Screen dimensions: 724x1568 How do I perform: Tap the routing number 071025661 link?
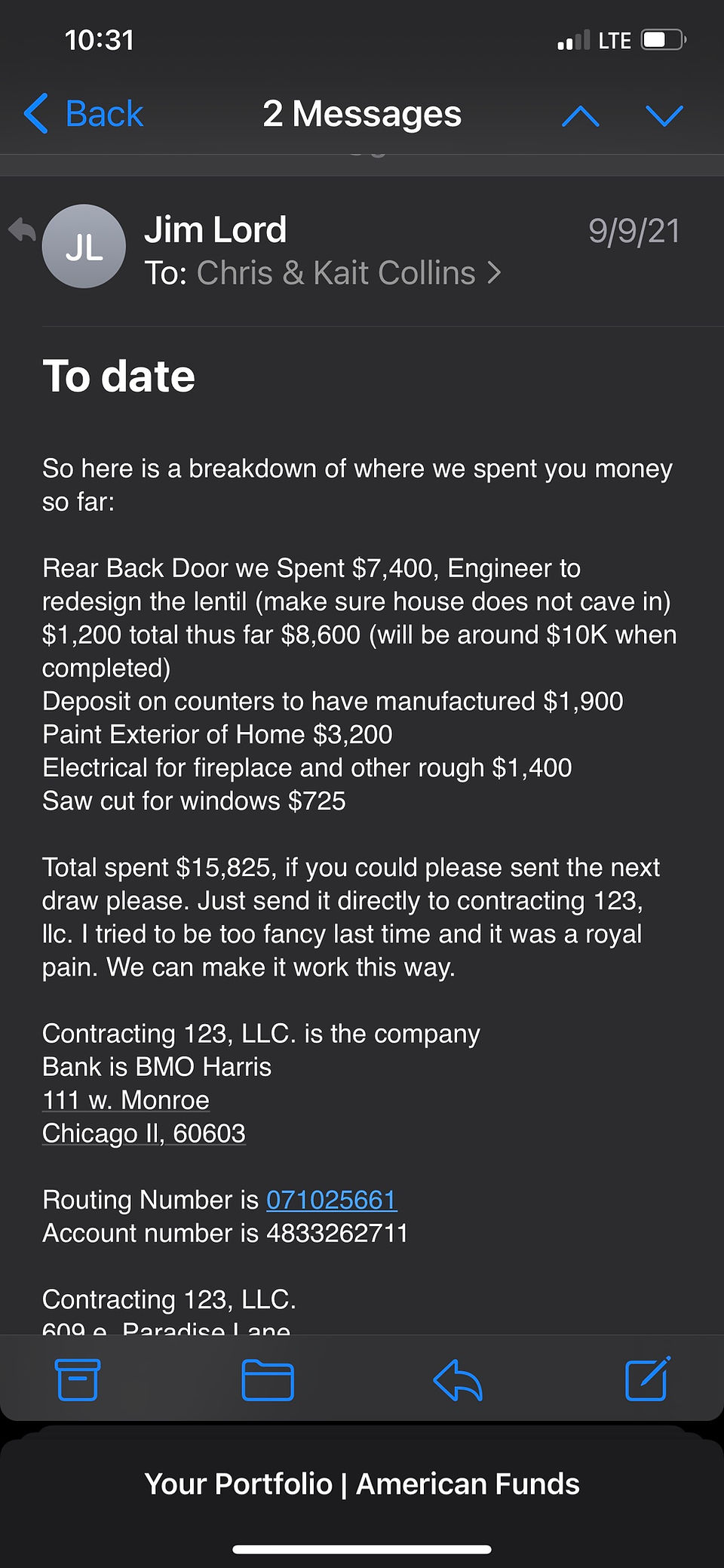point(332,1200)
